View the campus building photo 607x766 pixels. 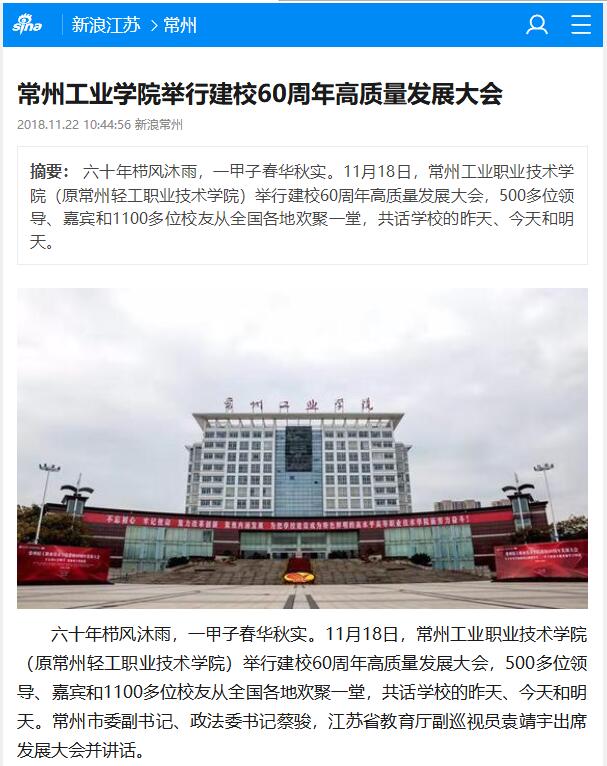click(302, 447)
